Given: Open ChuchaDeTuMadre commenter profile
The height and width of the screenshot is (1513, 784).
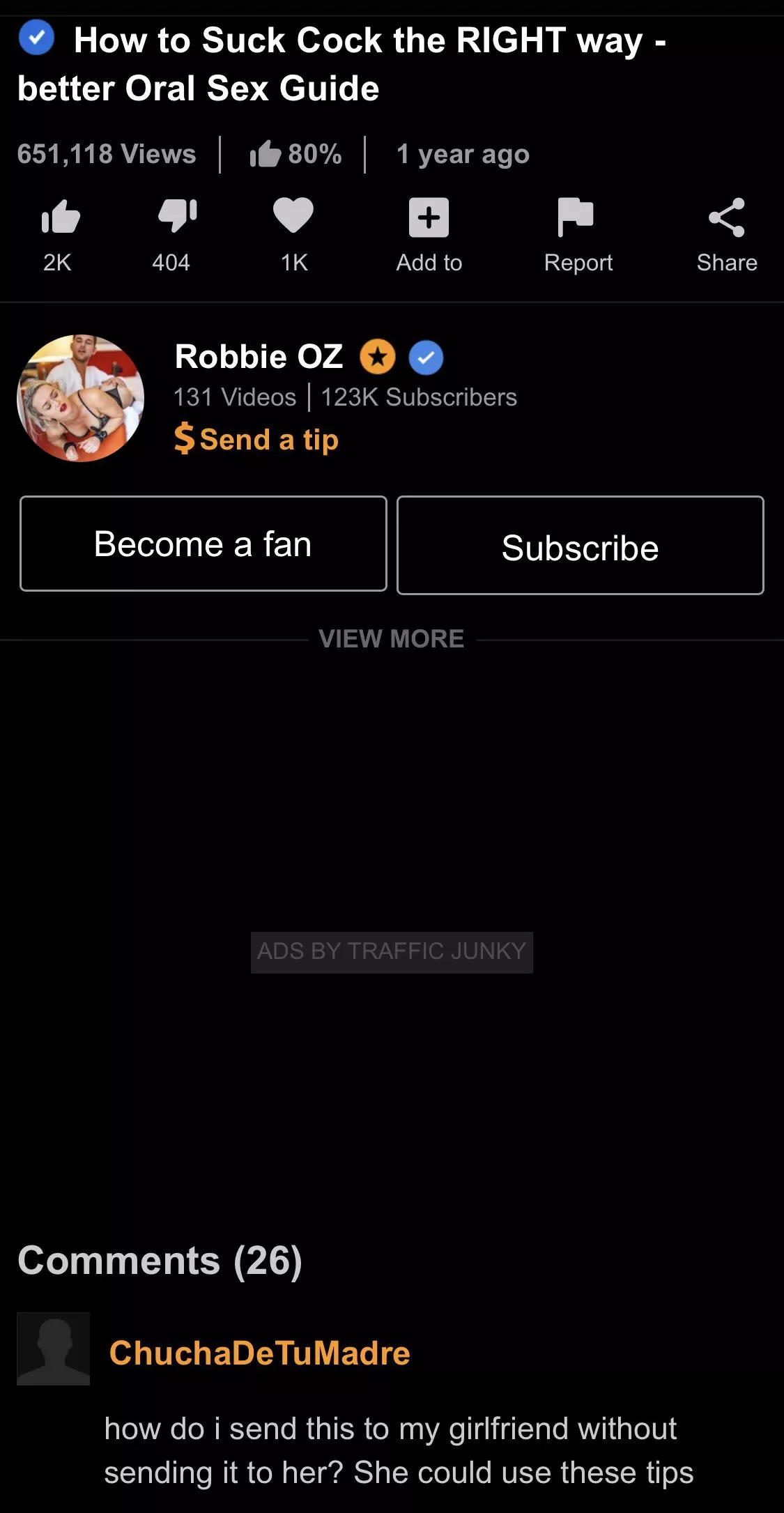Looking at the screenshot, I should pos(259,1353).
